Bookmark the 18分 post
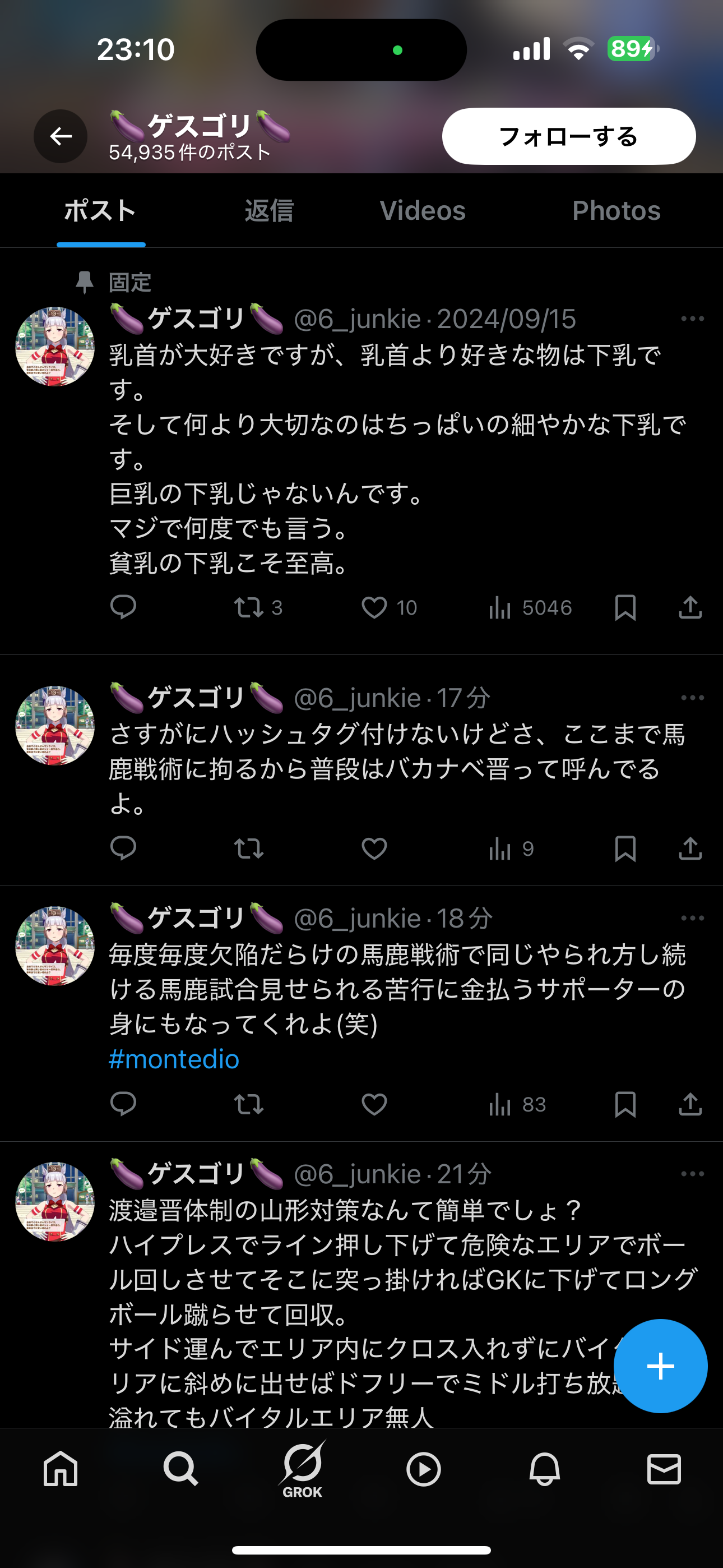723x1568 pixels. point(625,1104)
